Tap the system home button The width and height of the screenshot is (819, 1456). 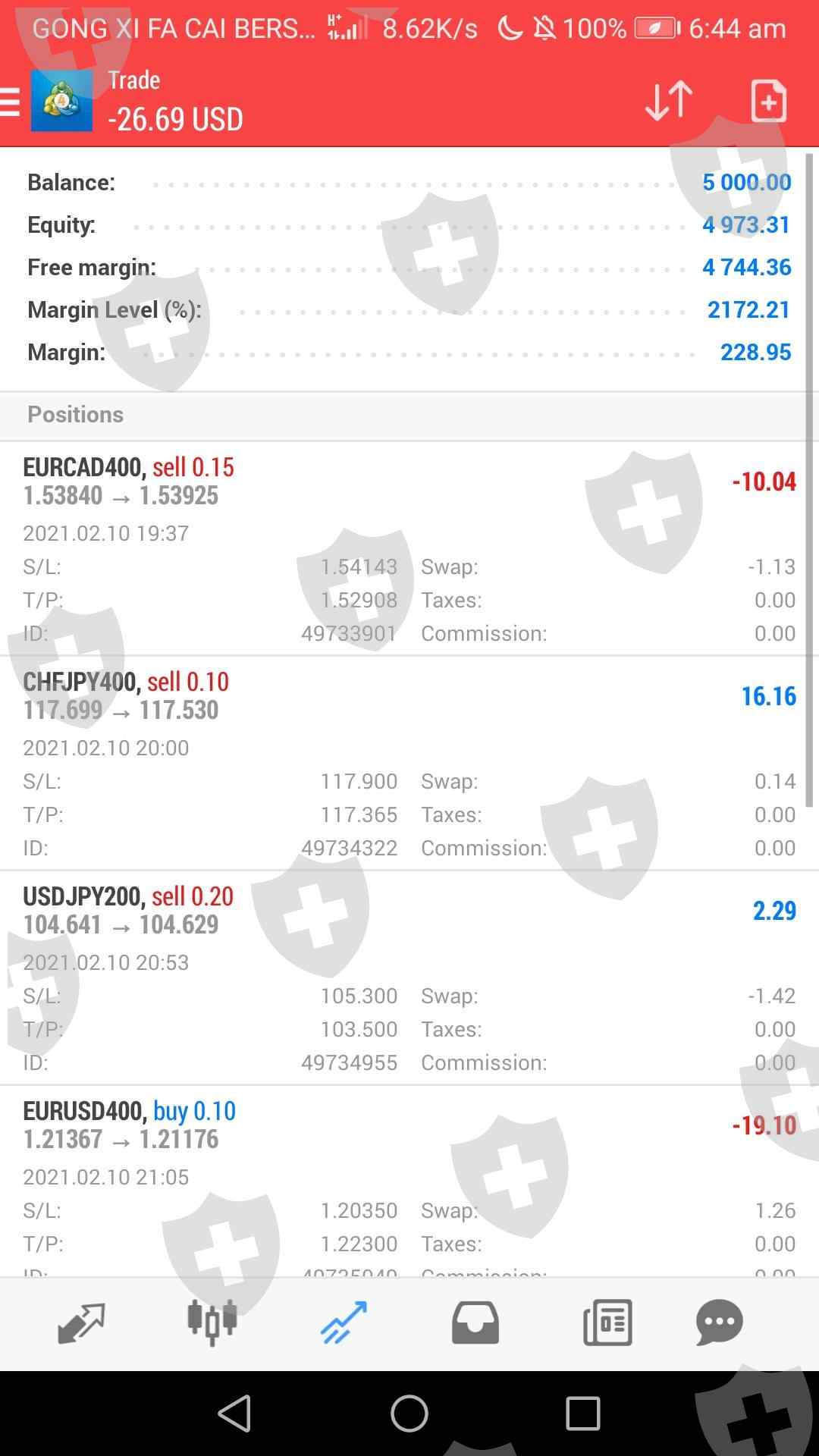409,1414
